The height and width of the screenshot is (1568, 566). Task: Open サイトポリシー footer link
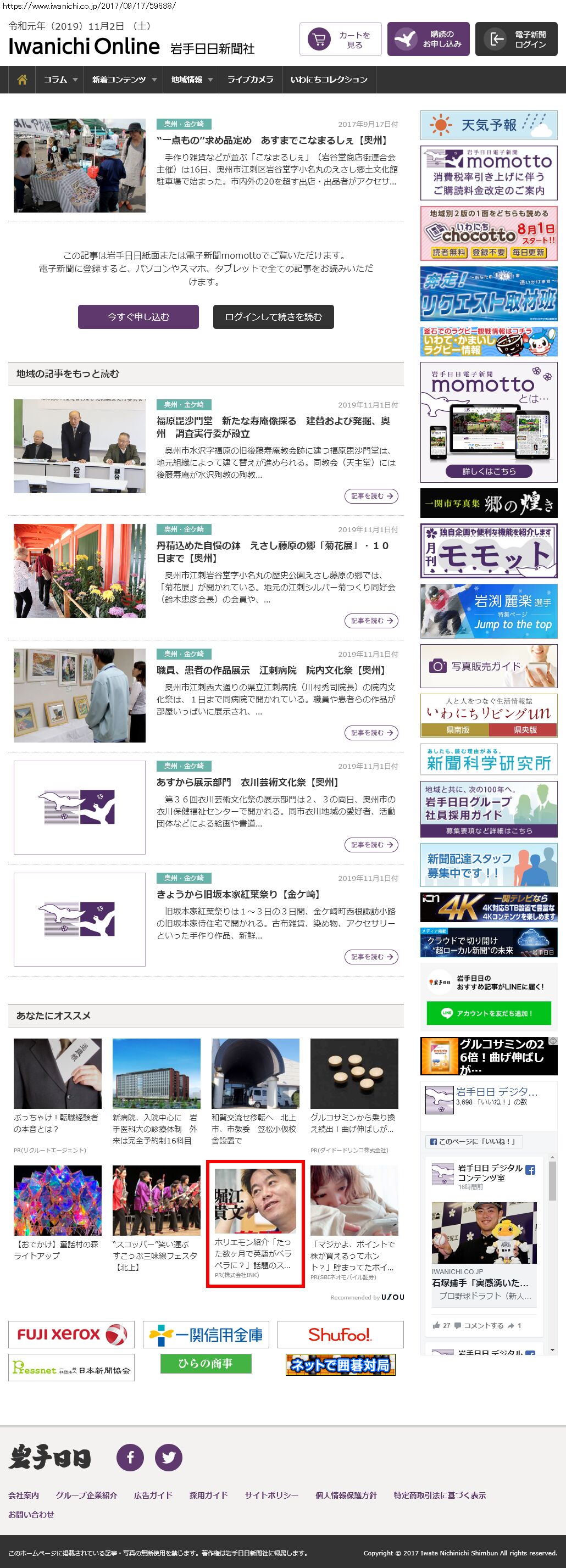[x=271, y=1496]
